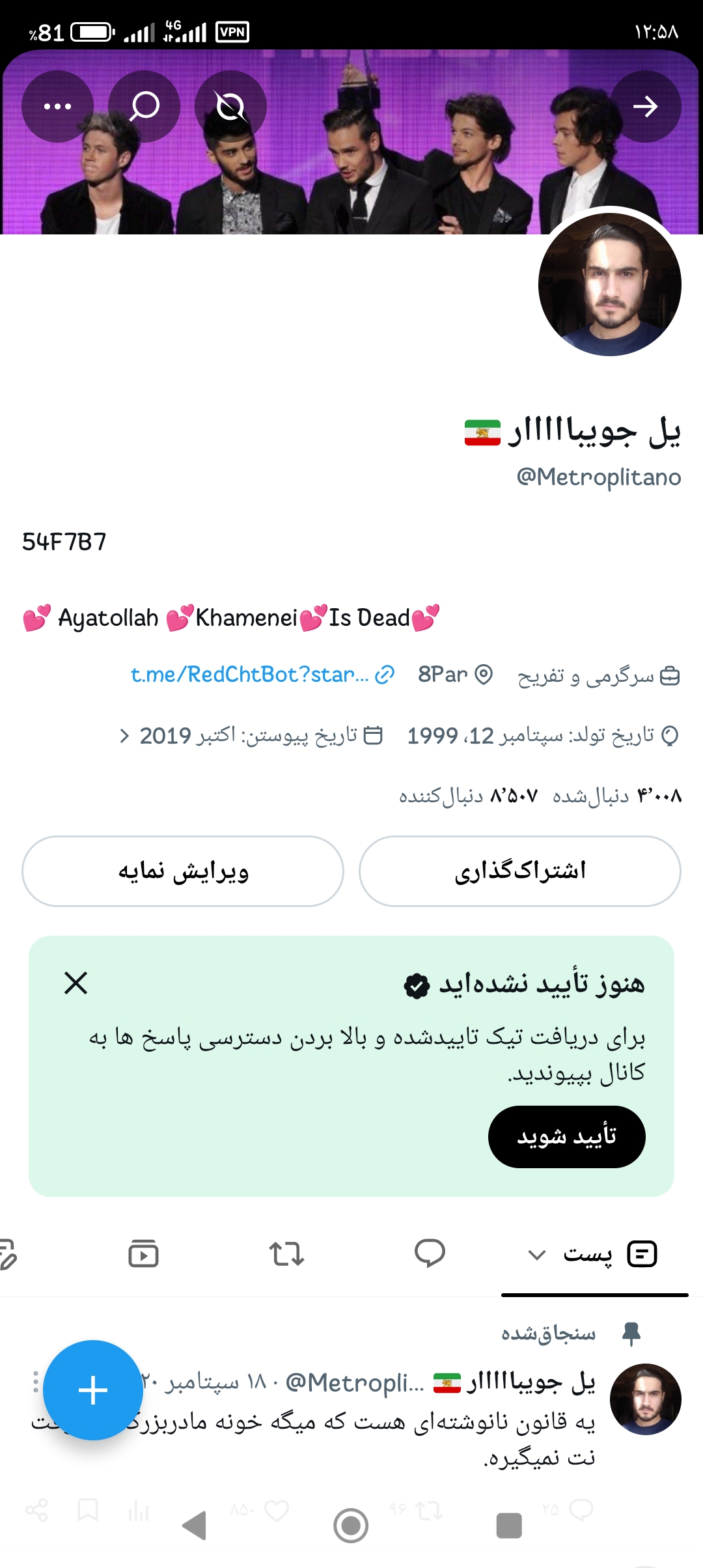Tap the ویرایش نمایه button
The height and width of the screenshot is (1568, 703).
click(183, 871)
